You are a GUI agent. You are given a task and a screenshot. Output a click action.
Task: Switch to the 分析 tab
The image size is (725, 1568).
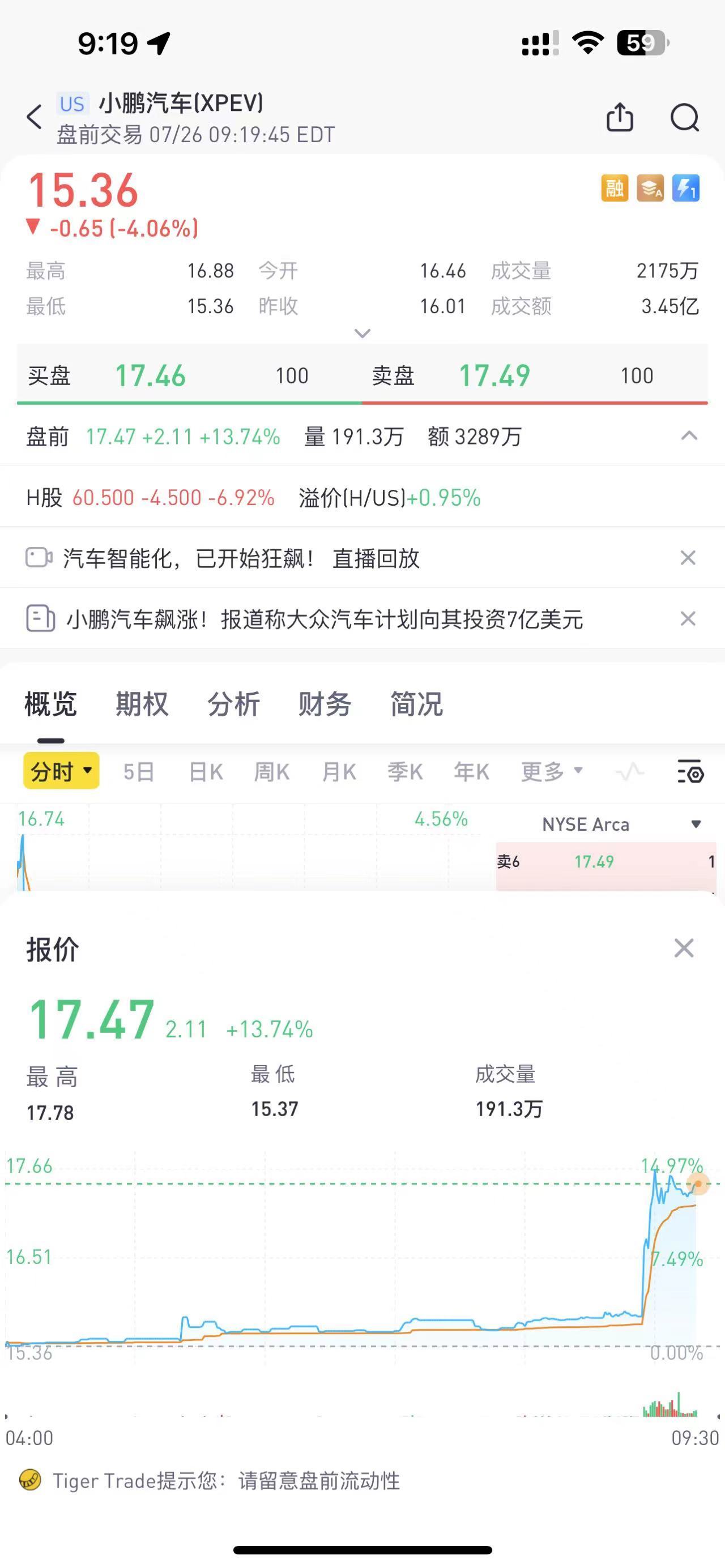pyautogui.click(x=234, y=704)
